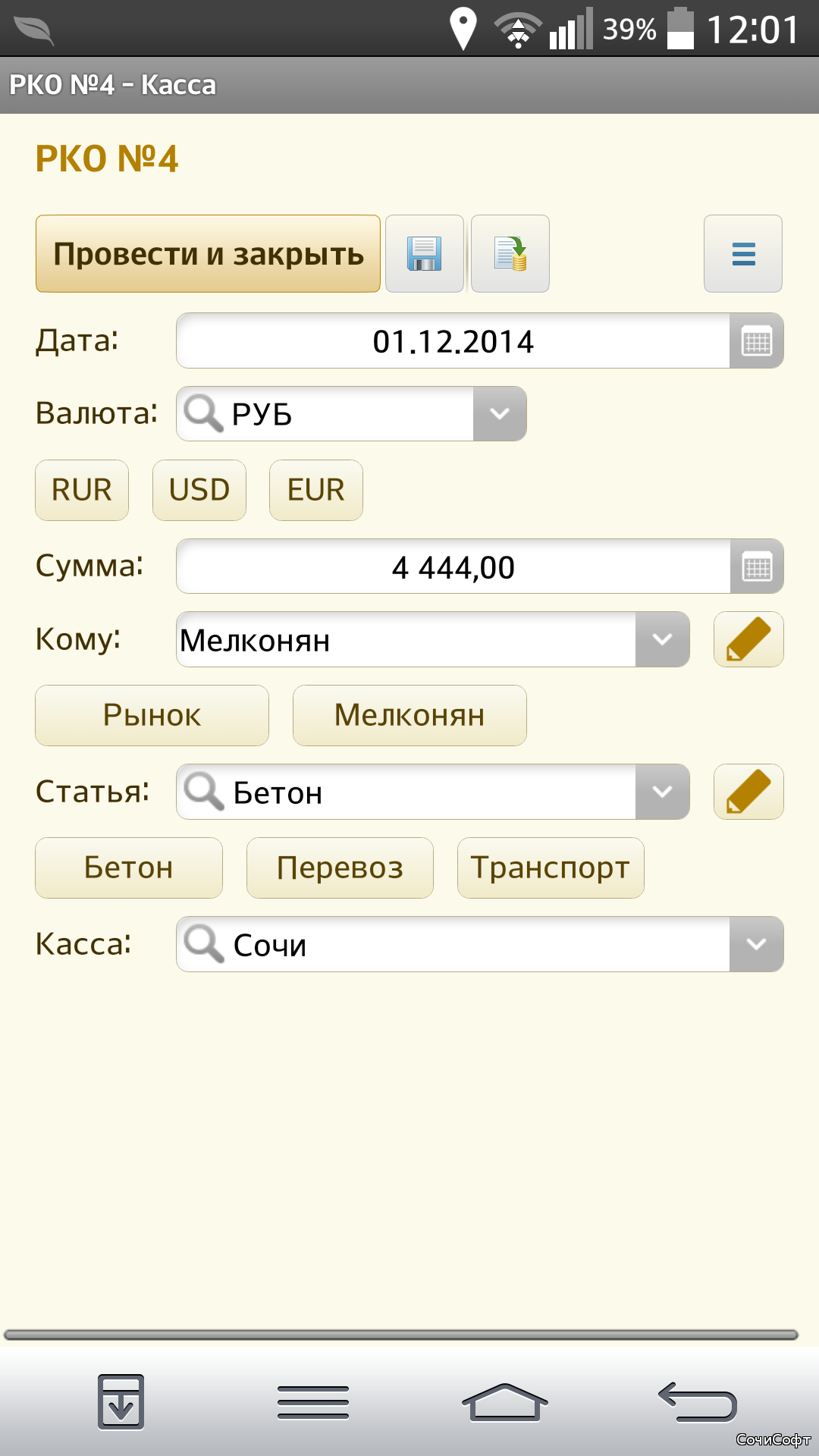Image resolution: width=819 pixels, height=1456 pixels.
Task: Choose the Транспорт quick button
Action: (x=551, y=868)
